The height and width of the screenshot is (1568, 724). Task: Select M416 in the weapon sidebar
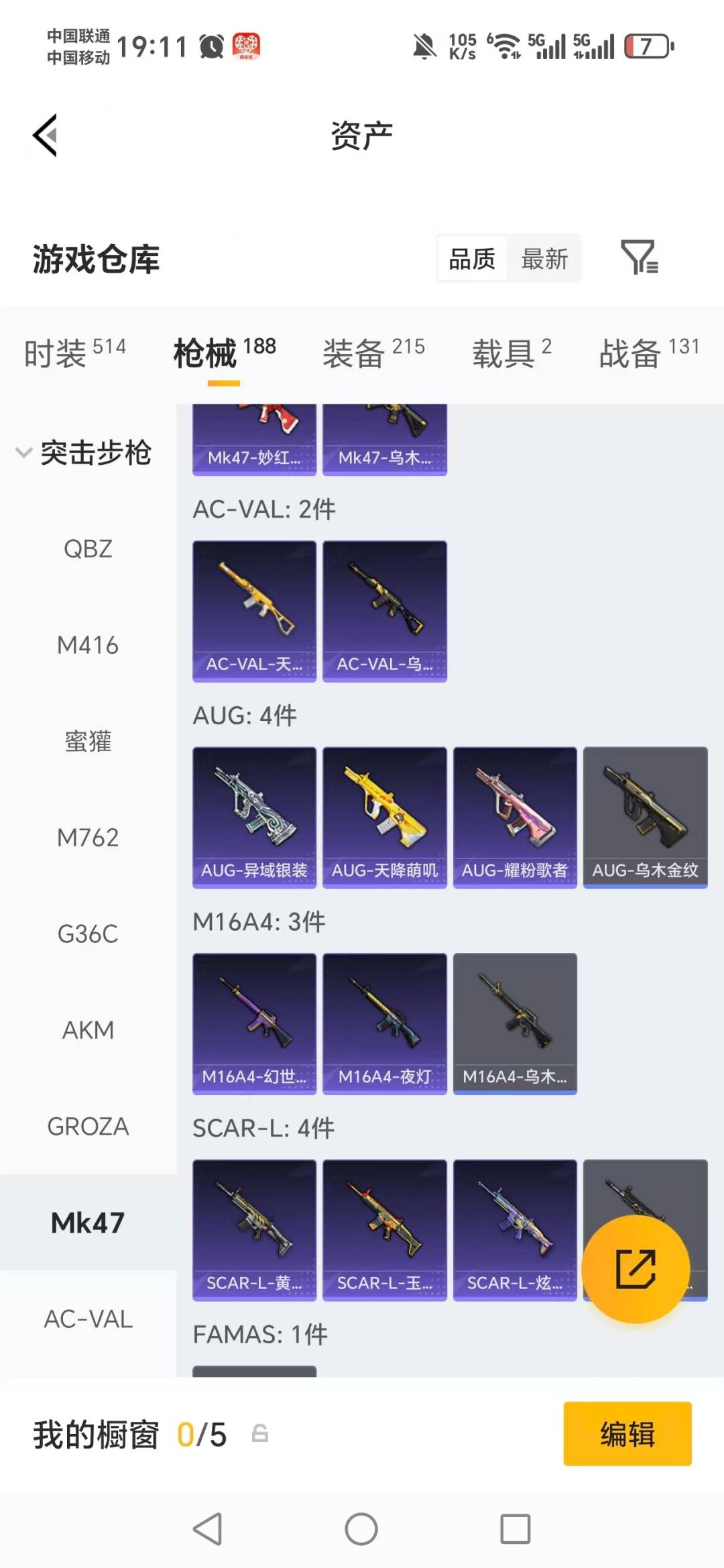coord(88,645)
